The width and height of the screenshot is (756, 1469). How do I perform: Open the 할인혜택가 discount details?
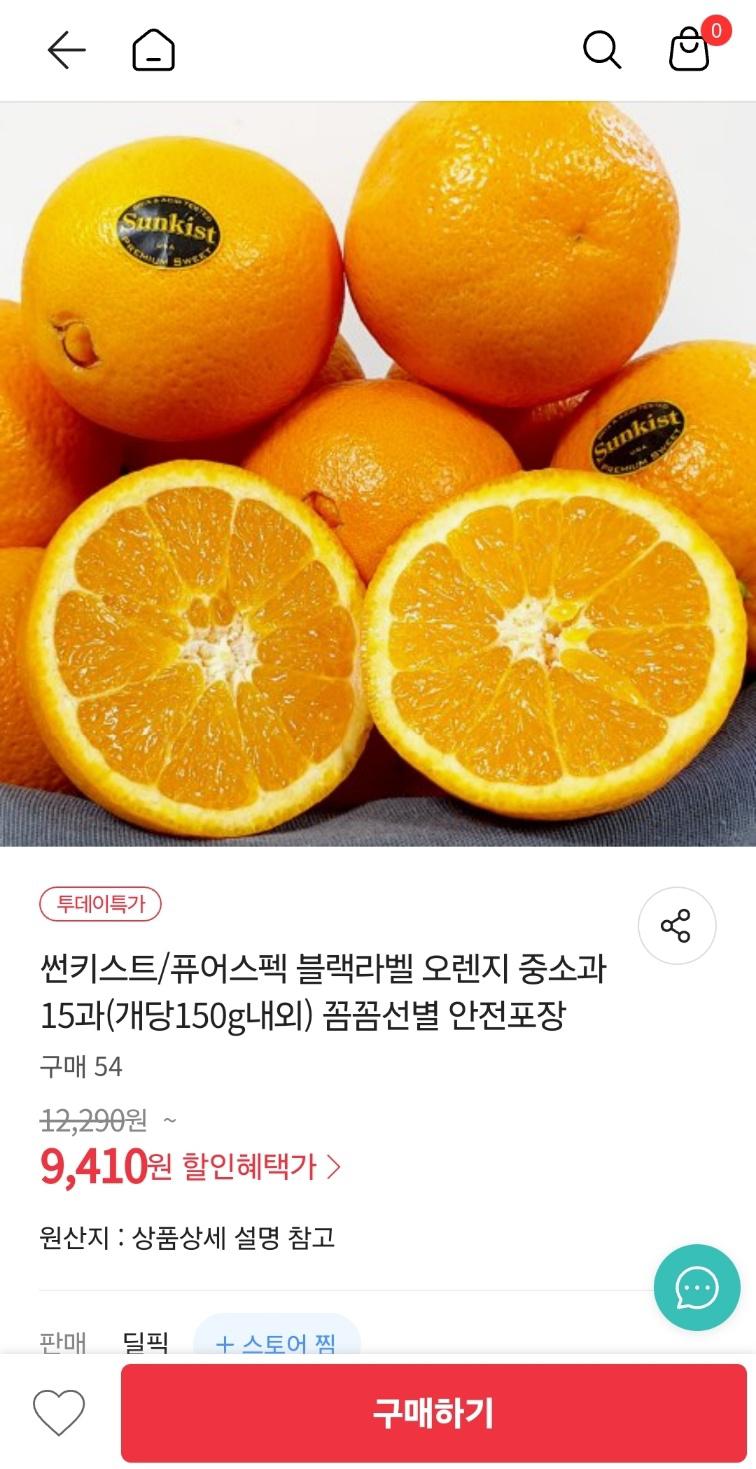[x=262, y=1166]
